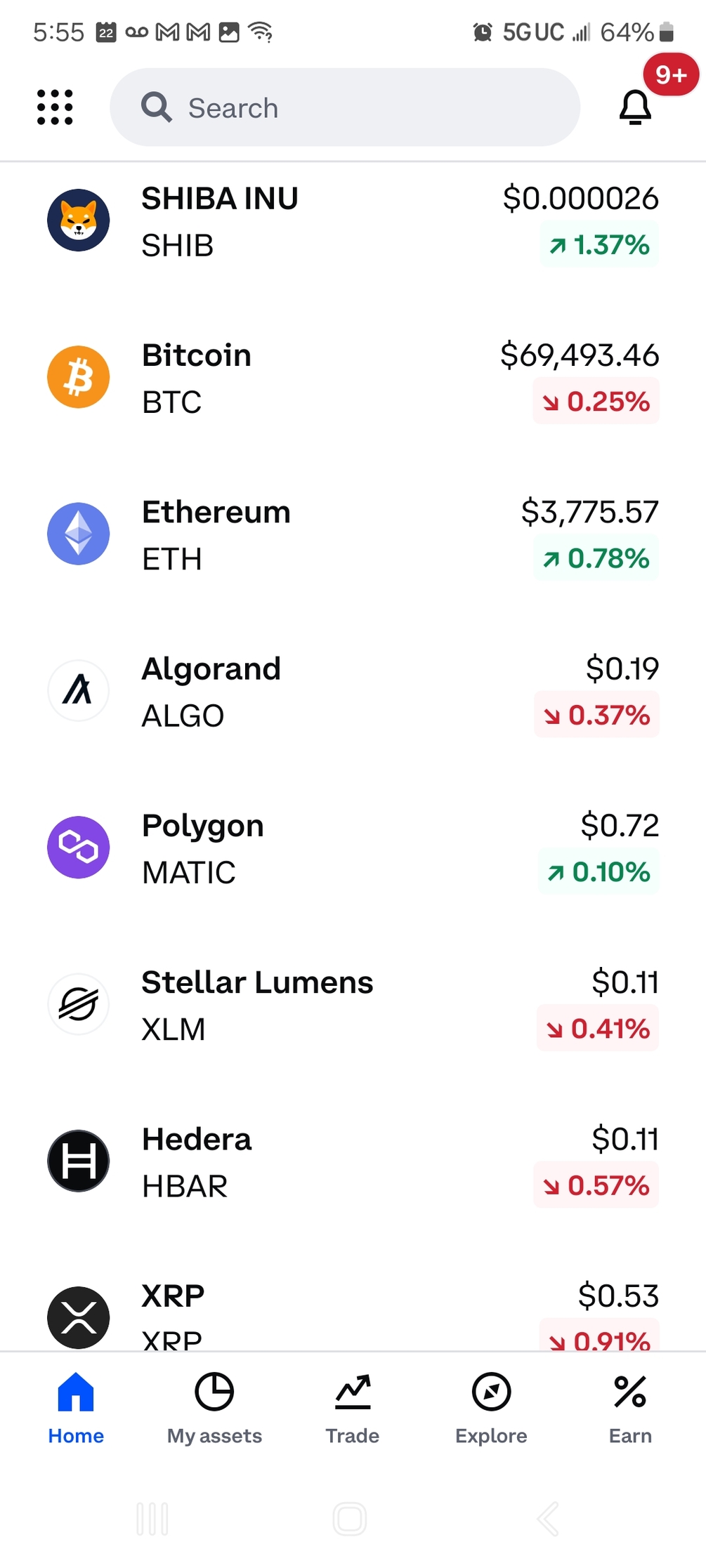Open Polygon MATIC details

[353, 848]
